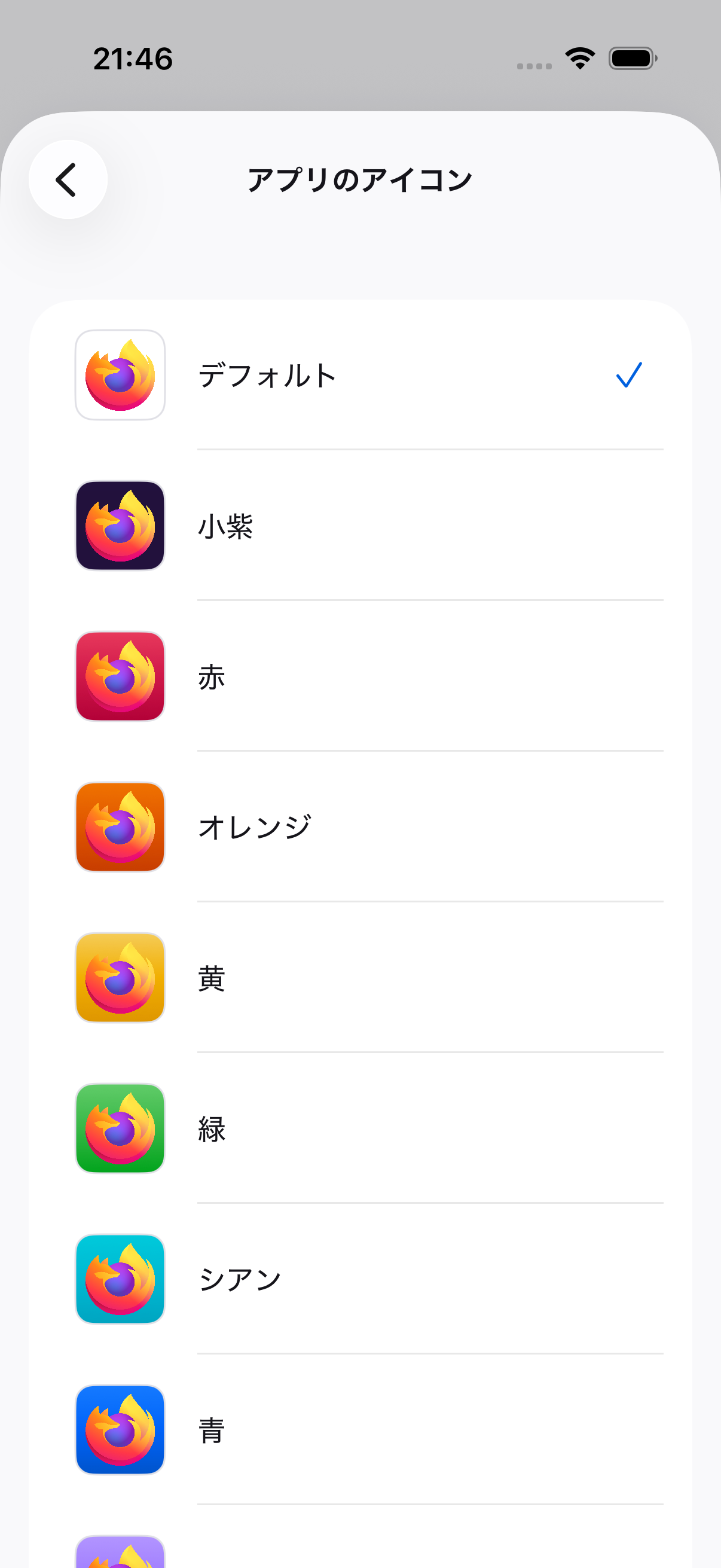Viewport: 721px width, 1568px height.
Task: Go back from アプリのアイコン screen
Action: tap(68, 179)
